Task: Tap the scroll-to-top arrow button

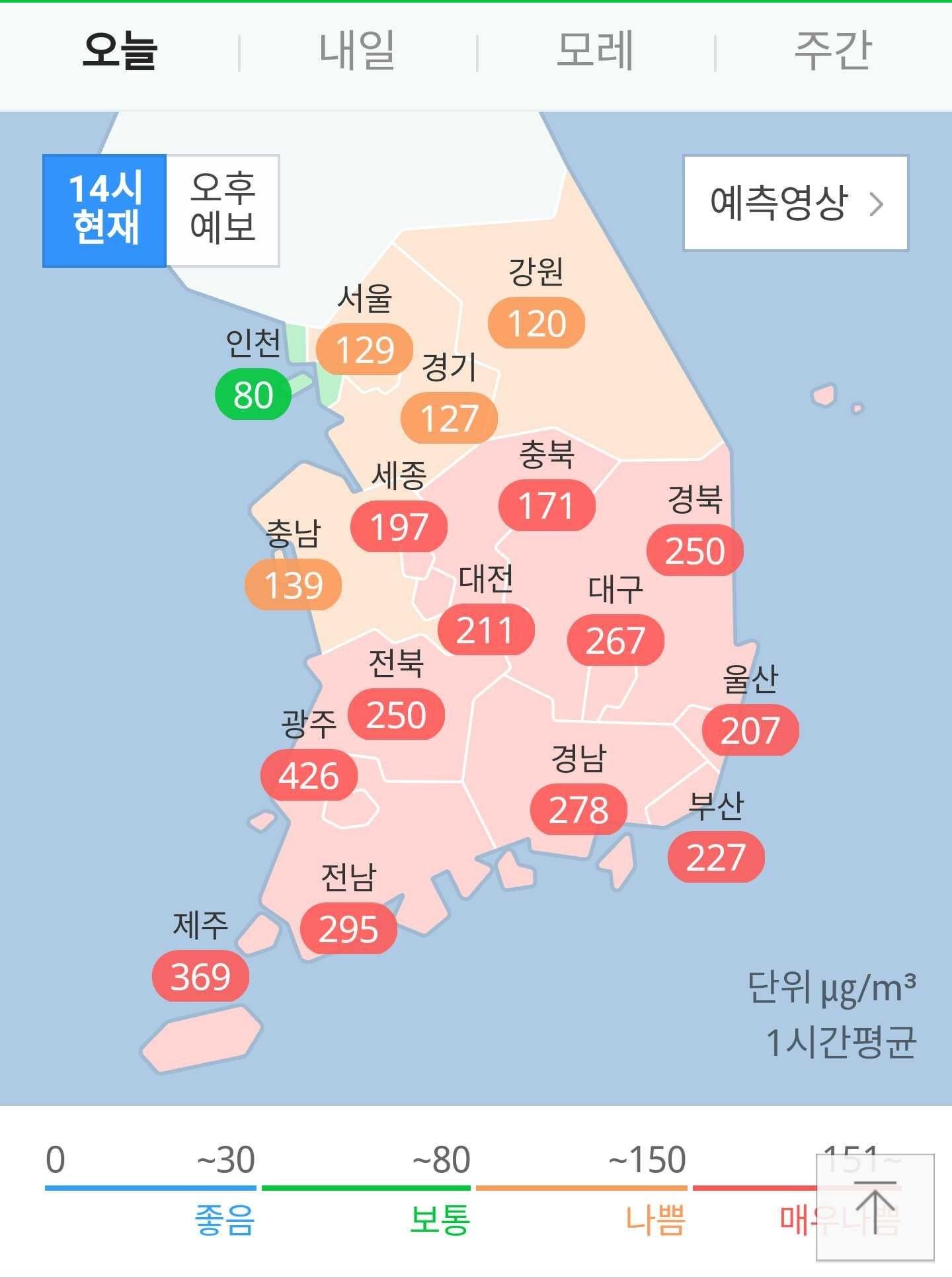Action: tap(875, 1207)
